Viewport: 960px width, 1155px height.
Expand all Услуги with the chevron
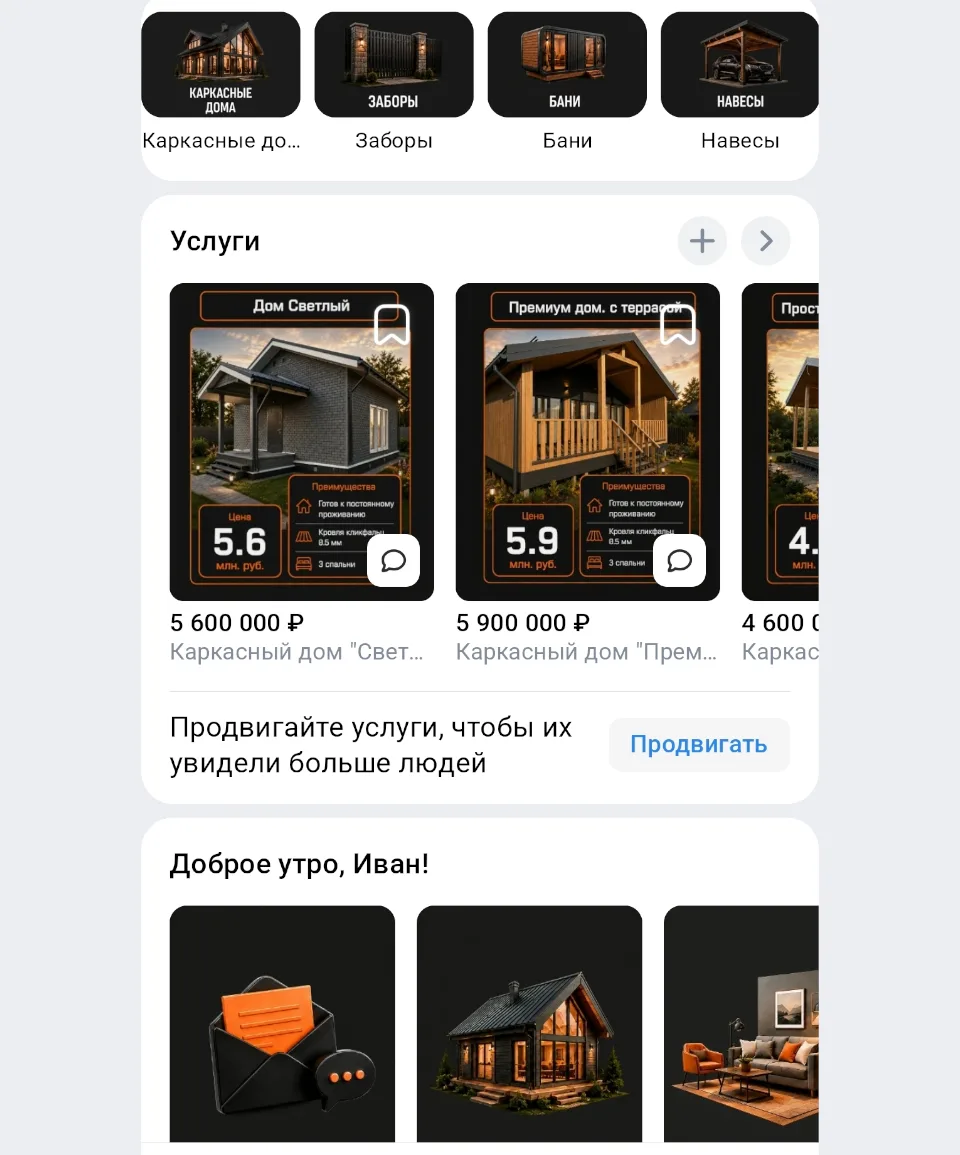tap(765, 241)
